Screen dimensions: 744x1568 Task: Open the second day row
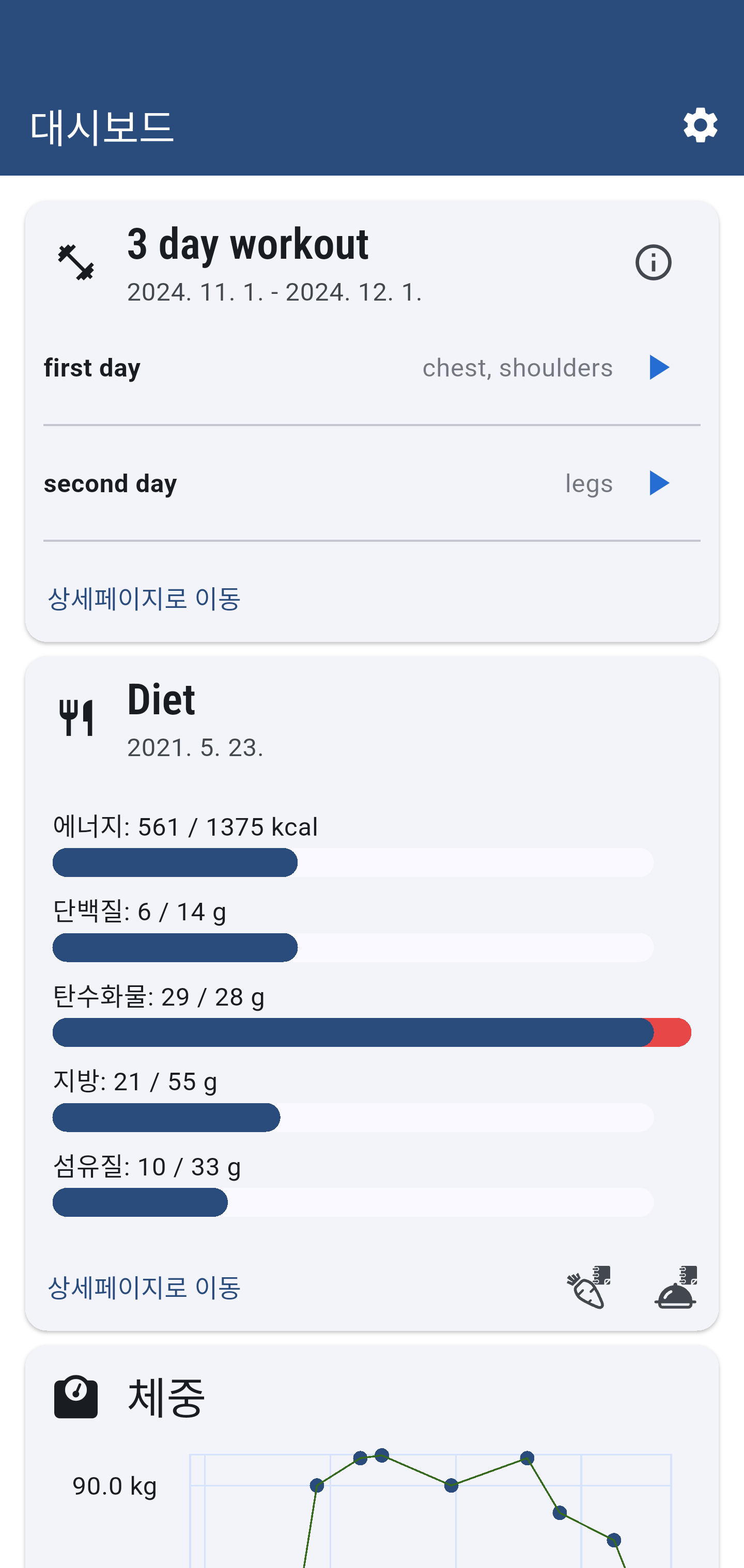[x=372, y=483]
